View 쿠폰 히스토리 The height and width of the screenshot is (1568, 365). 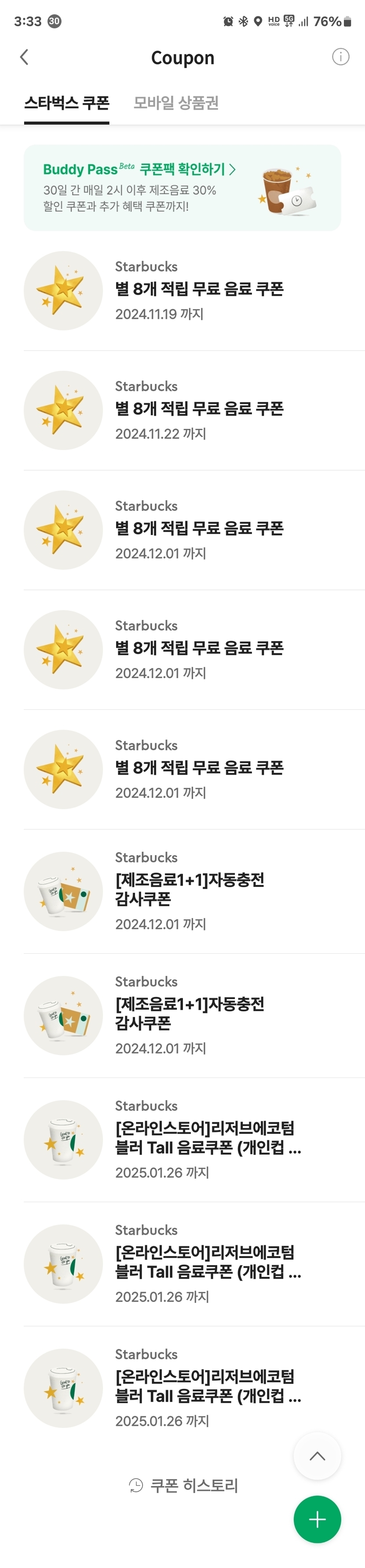pos(184,1485)
